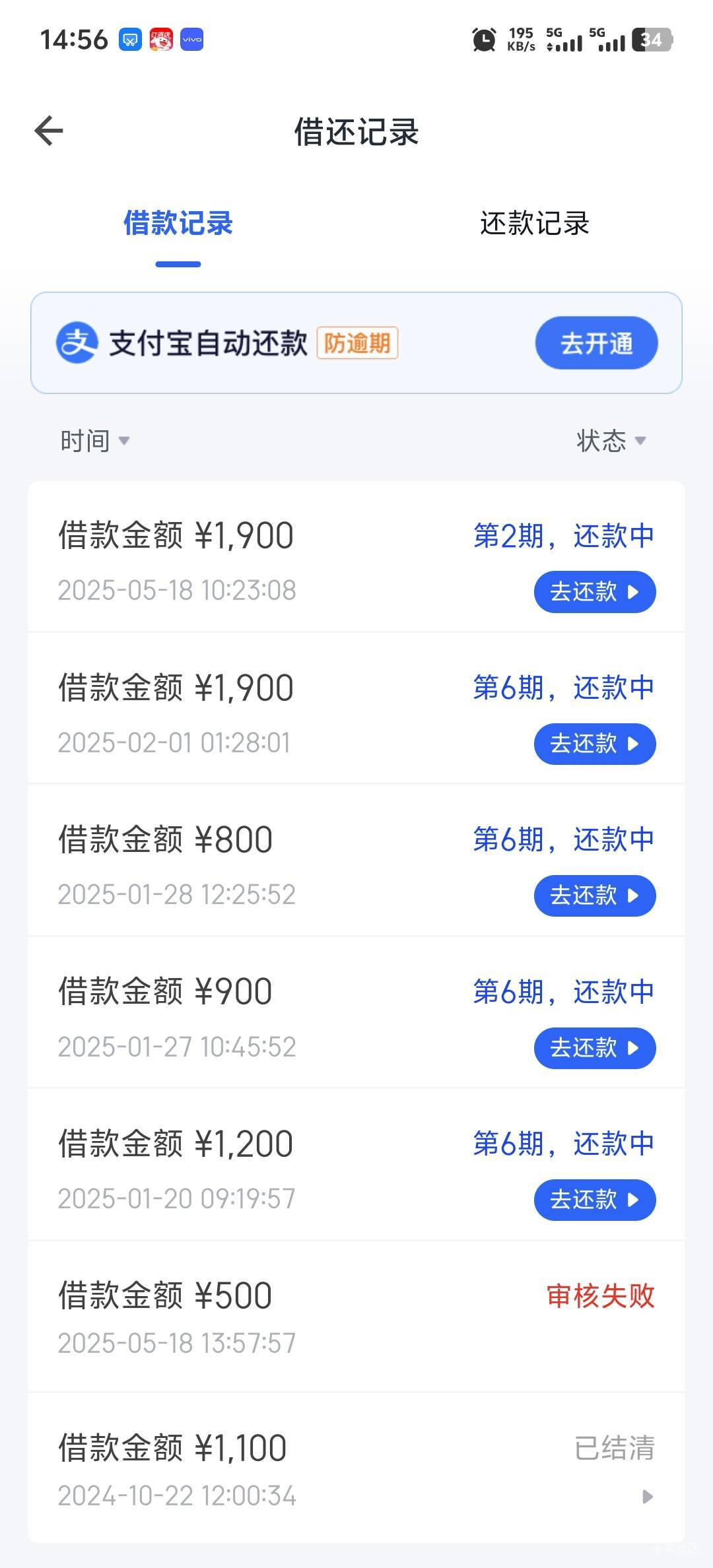The width and height of the screenshot is (713, 1568).
Task: Tap 去还款 for the ¥900 loan
Action: [595, 1048]
